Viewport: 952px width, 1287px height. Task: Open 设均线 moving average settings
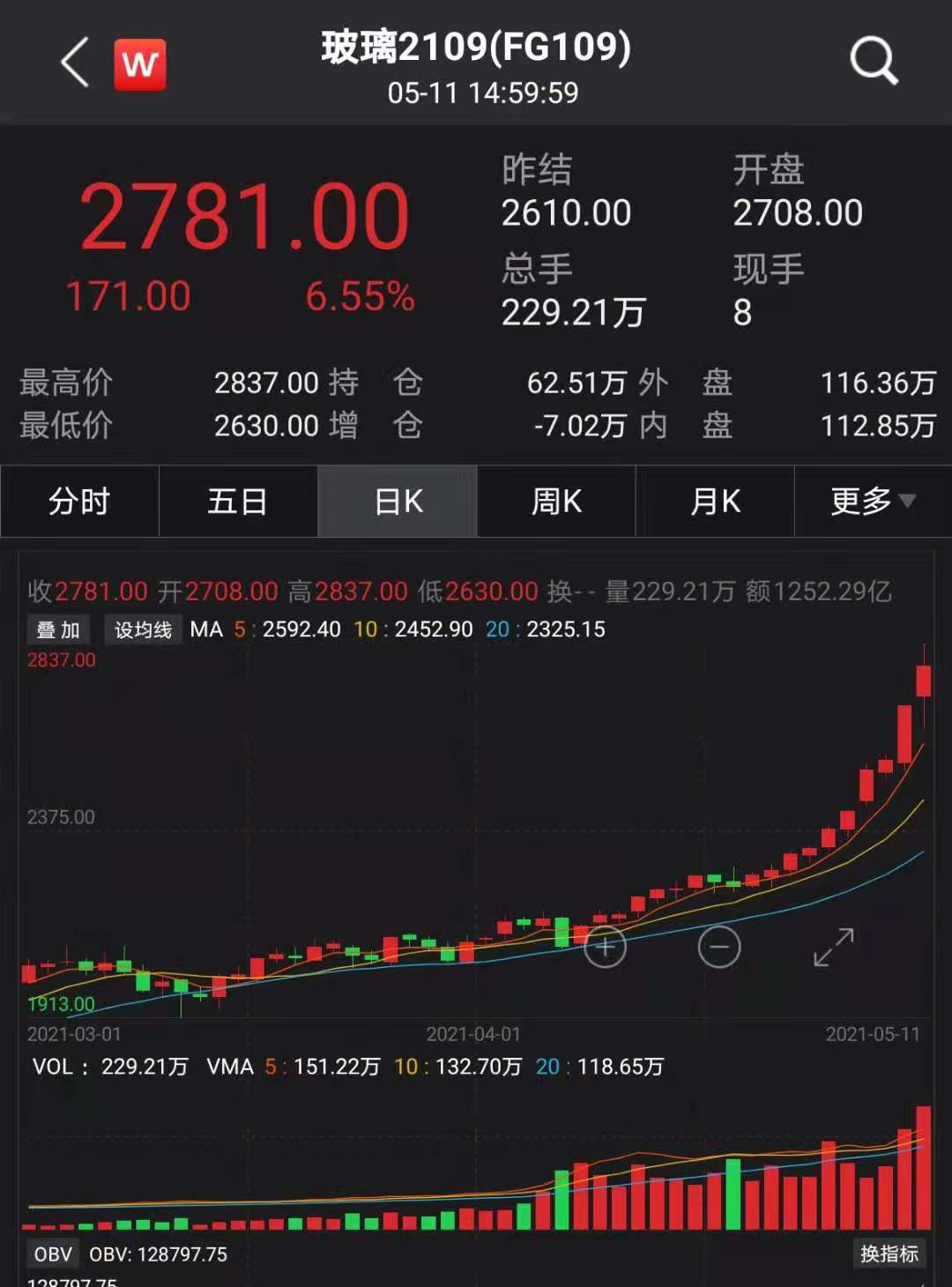pyautogui.click(x=143, y=629)
